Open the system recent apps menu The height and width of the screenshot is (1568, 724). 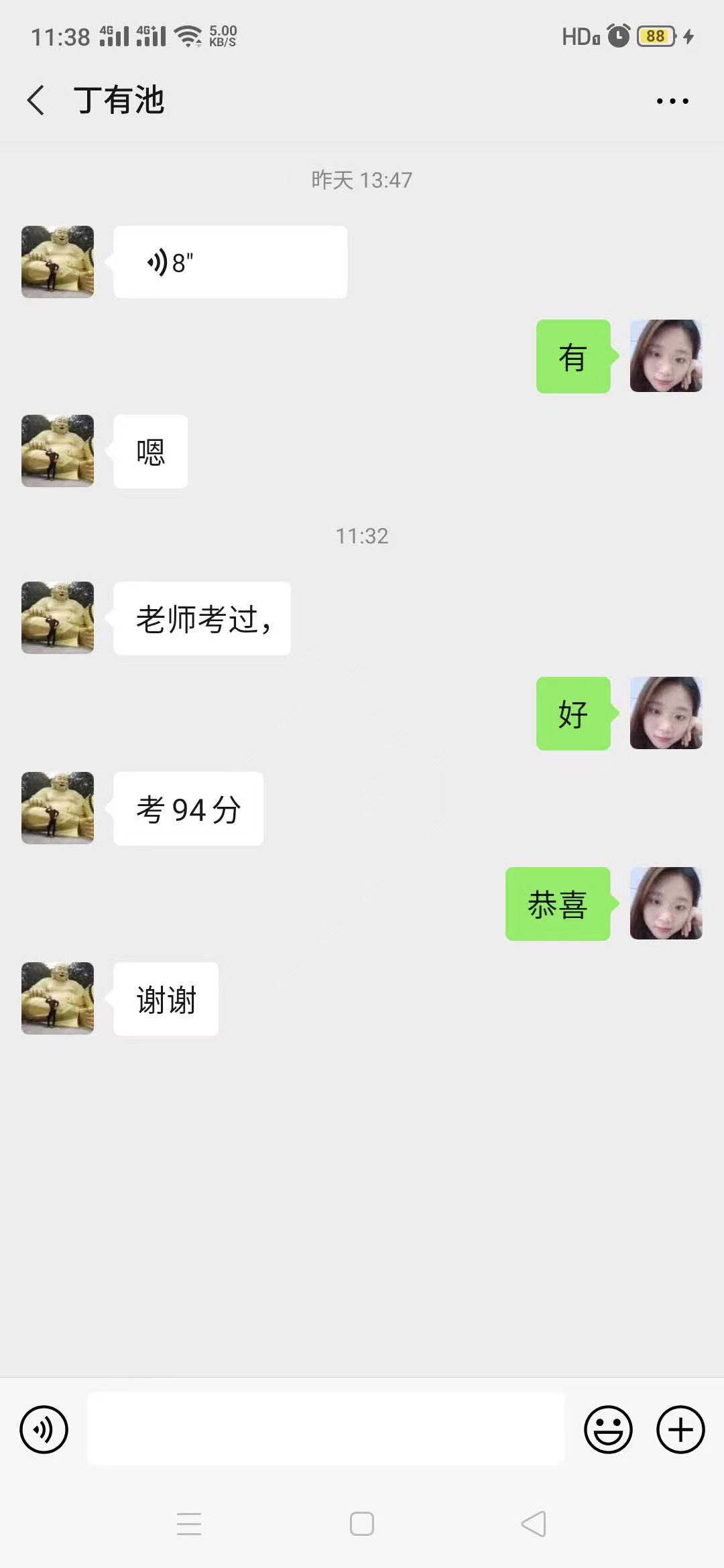[x=189, y=1524]
